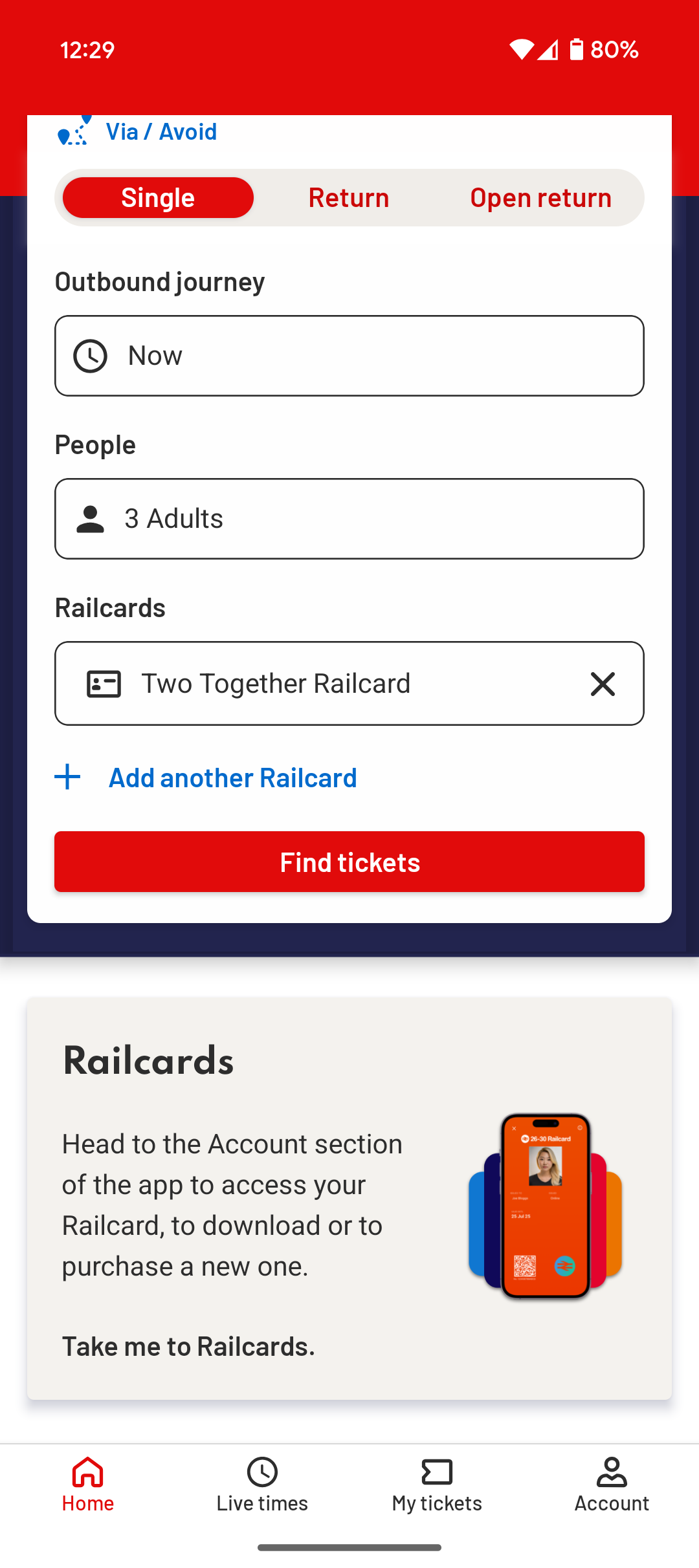Remove the Two Together Railcard
The image size is (699, 1568).
tap(603, 684)
